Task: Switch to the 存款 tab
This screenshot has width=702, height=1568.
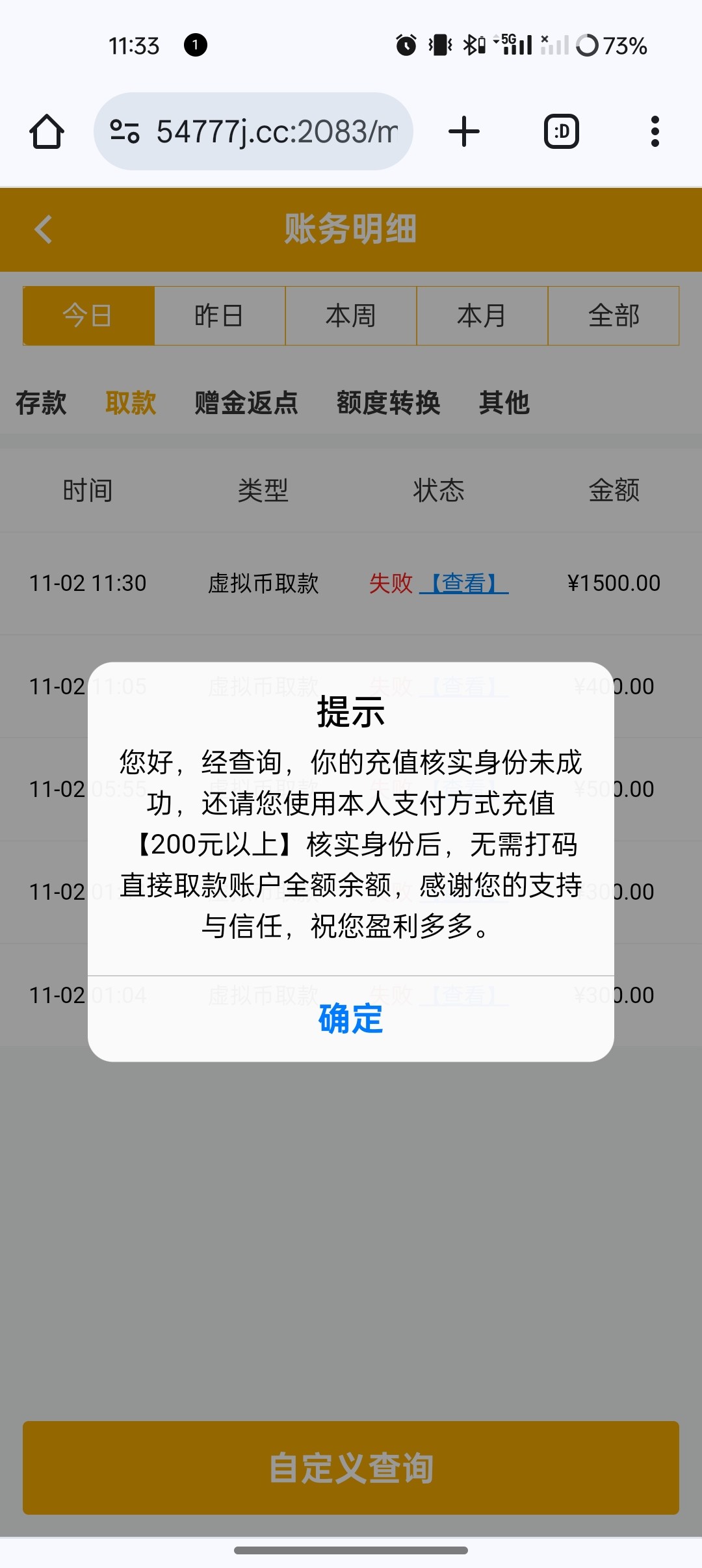Action: pos(41,403)
